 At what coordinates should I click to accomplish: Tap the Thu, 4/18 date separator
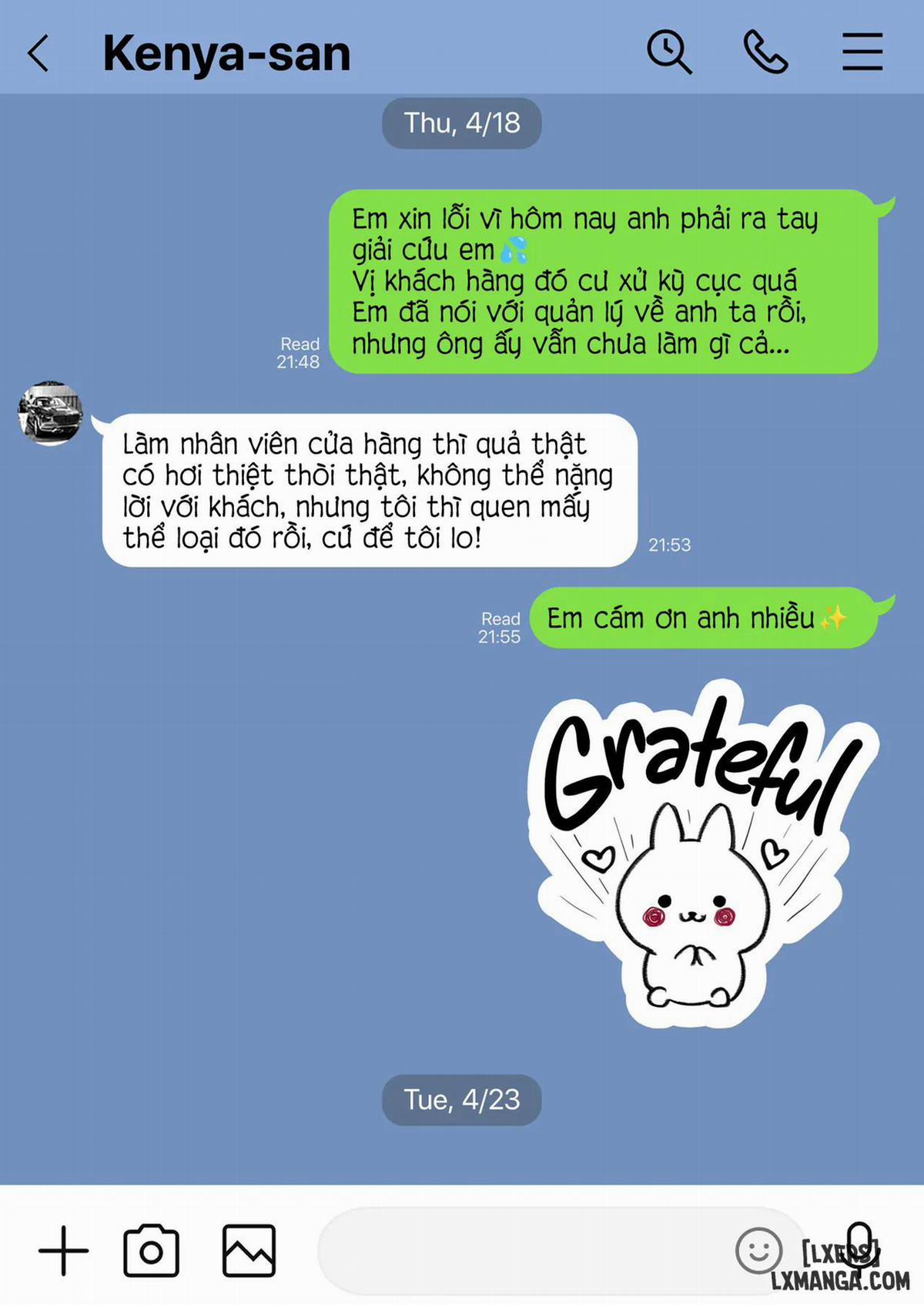pos(461,122)
